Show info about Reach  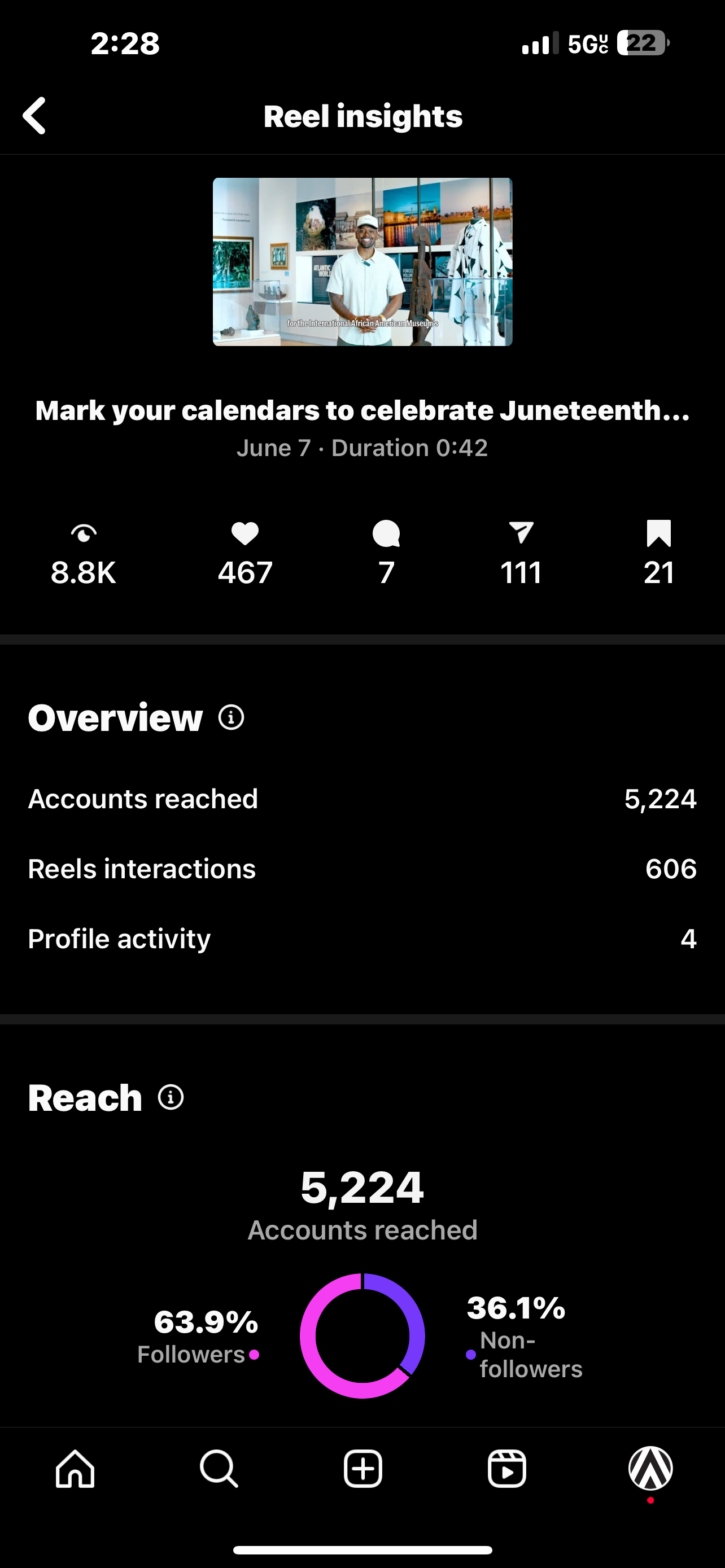pos(171,1097)
